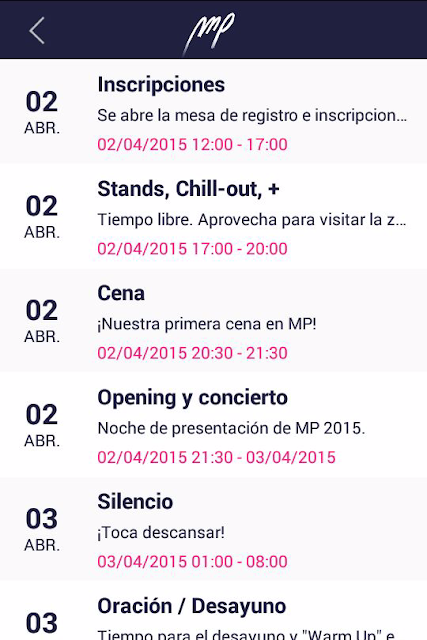This screenshot has width=427, height=640.
Task: Open the Inscripciones event
Action: coord(214,111)
